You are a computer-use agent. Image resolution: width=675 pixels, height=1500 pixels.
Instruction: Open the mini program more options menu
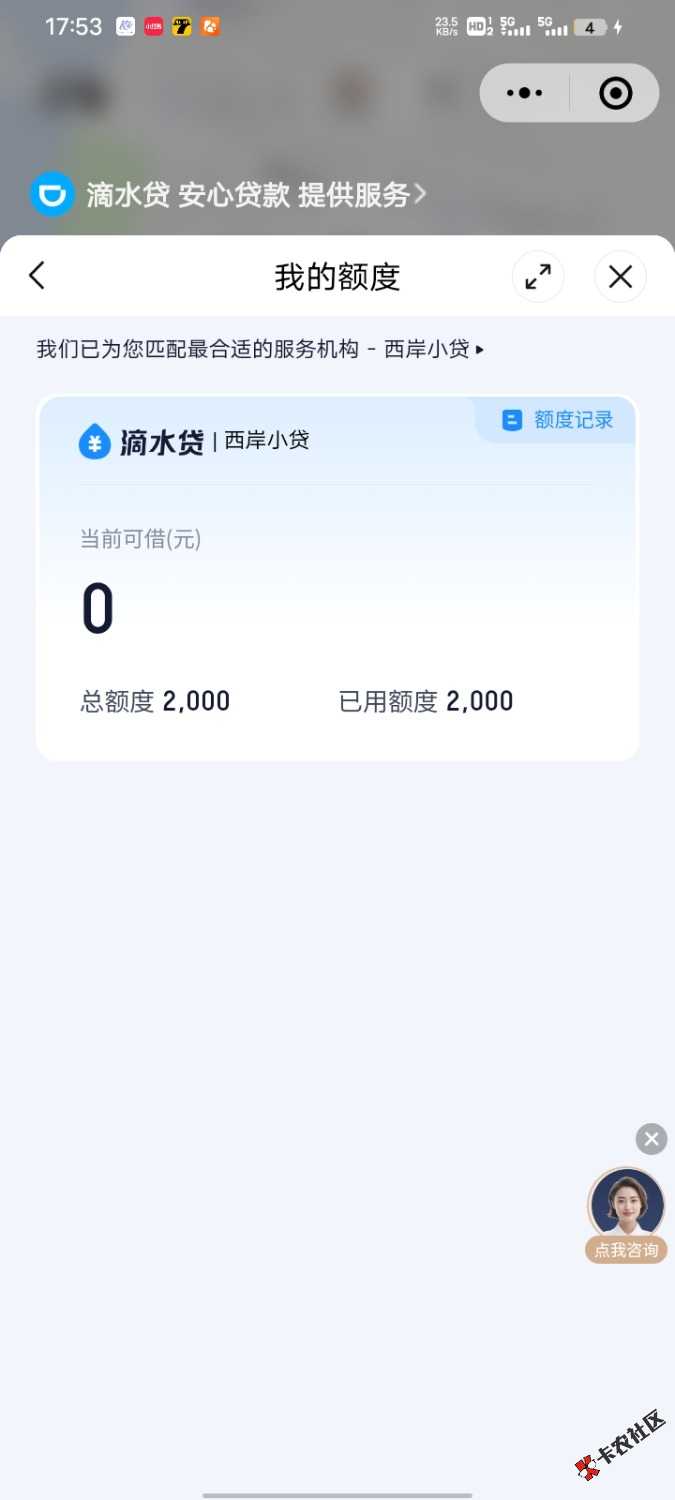(524, 93)
